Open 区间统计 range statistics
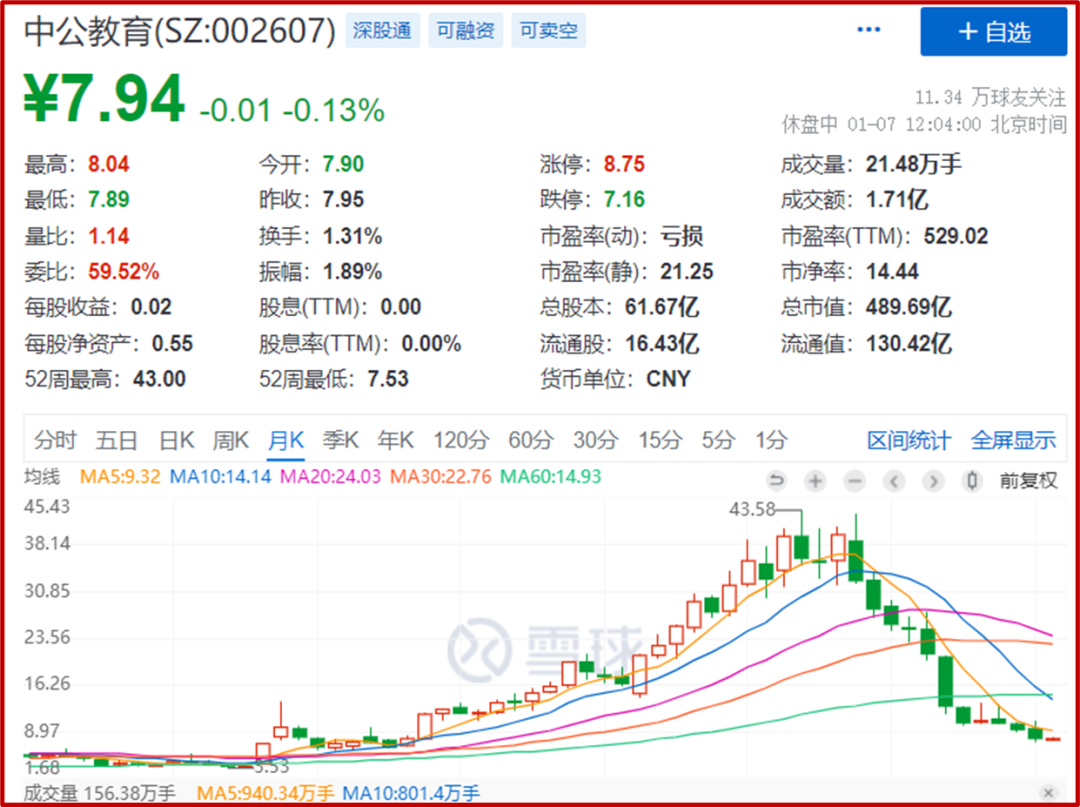The height and width of the screenshot is (807, 1080). pyautogui.click(x=908, y=440)
